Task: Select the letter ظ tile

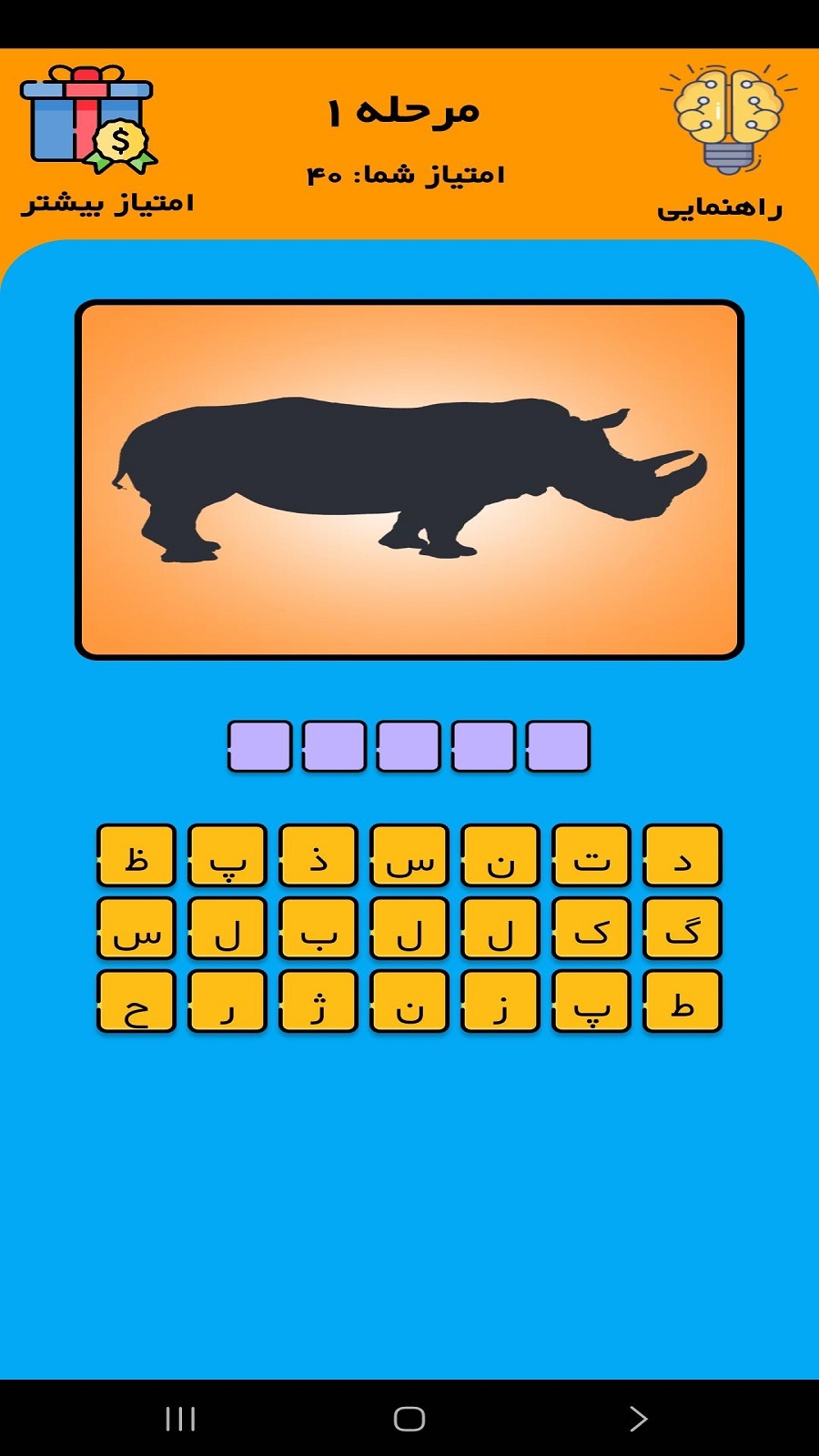Action: [x=136, y=856]
